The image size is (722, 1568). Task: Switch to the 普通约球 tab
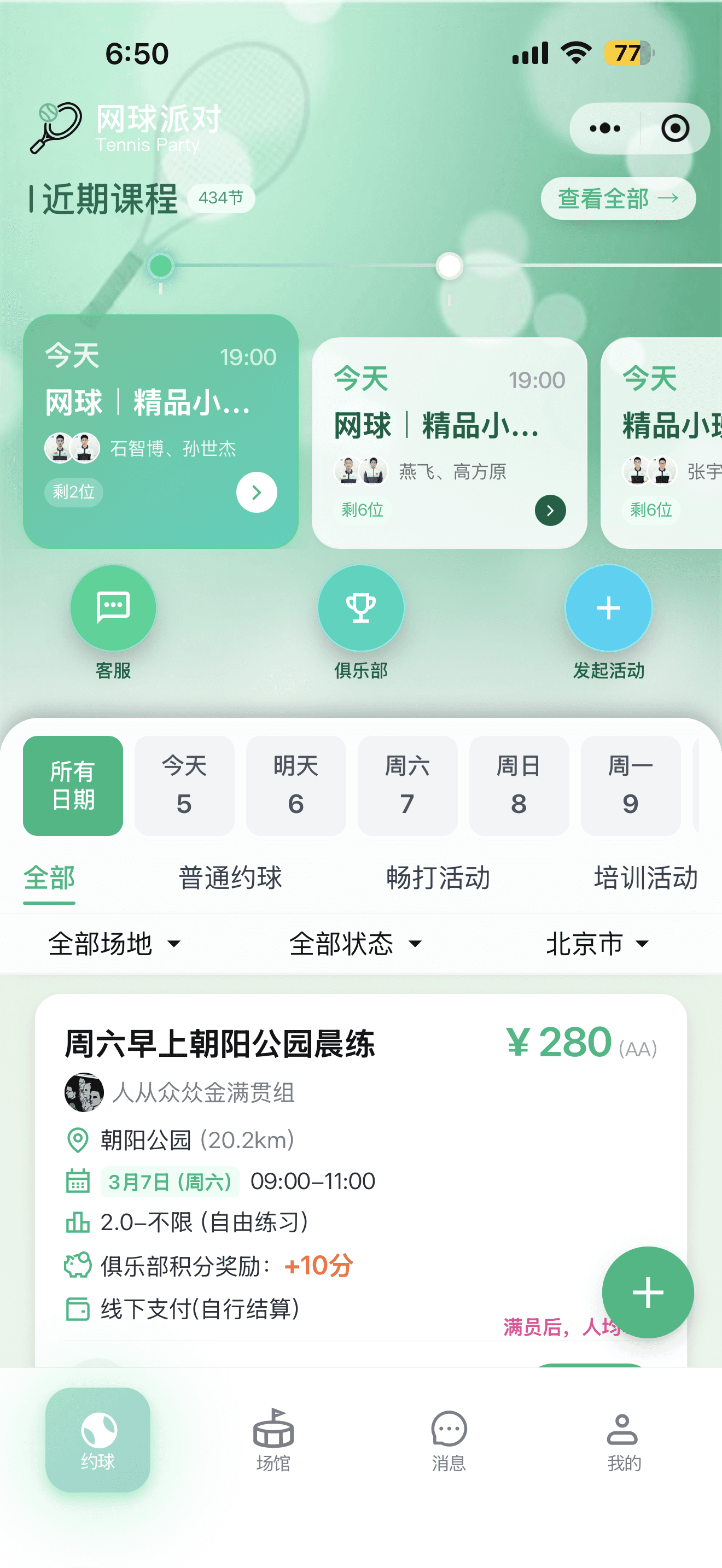click(230, 877)
